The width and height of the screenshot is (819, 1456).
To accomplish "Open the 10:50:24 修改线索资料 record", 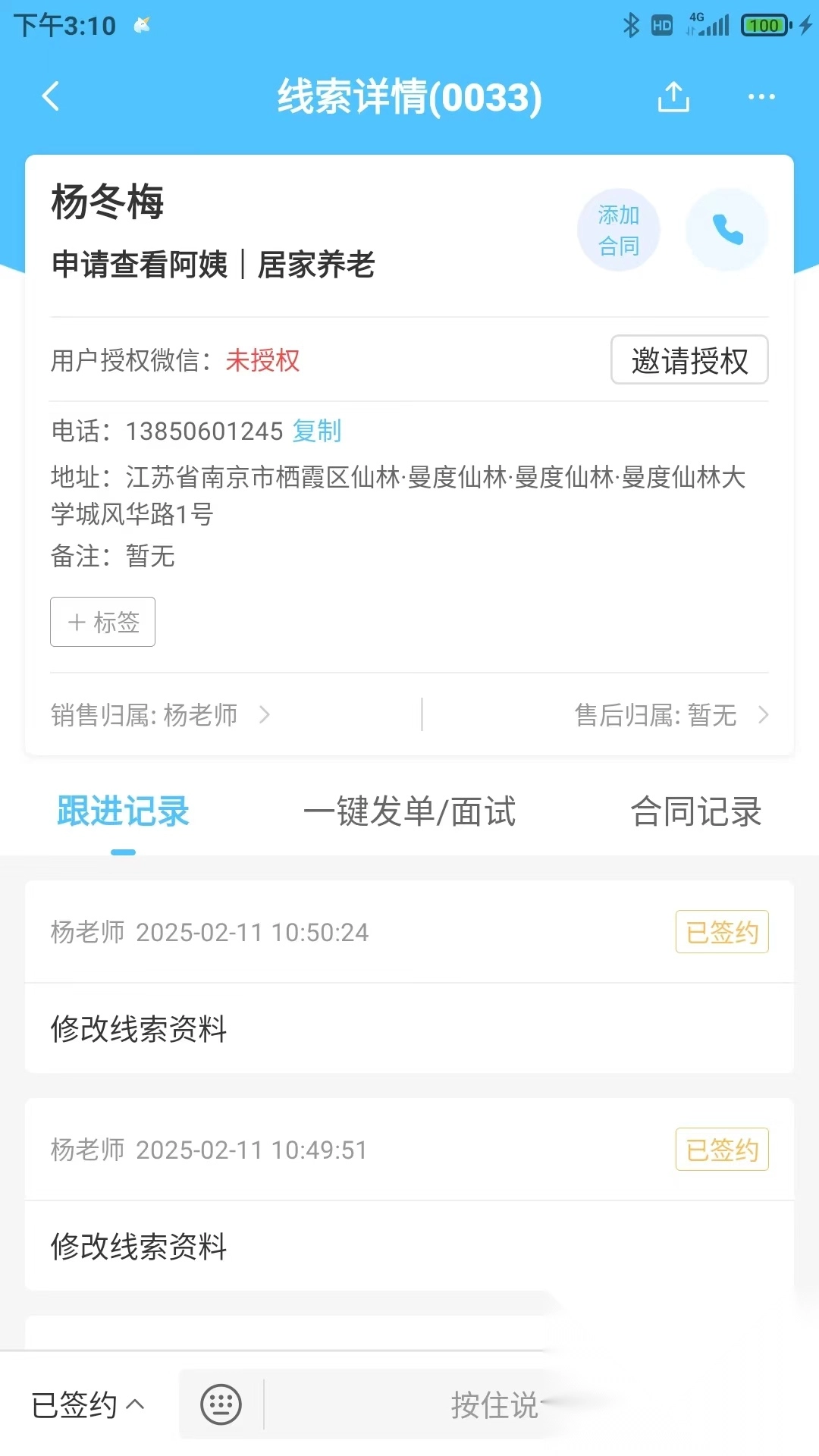I will pos(409,1028).
